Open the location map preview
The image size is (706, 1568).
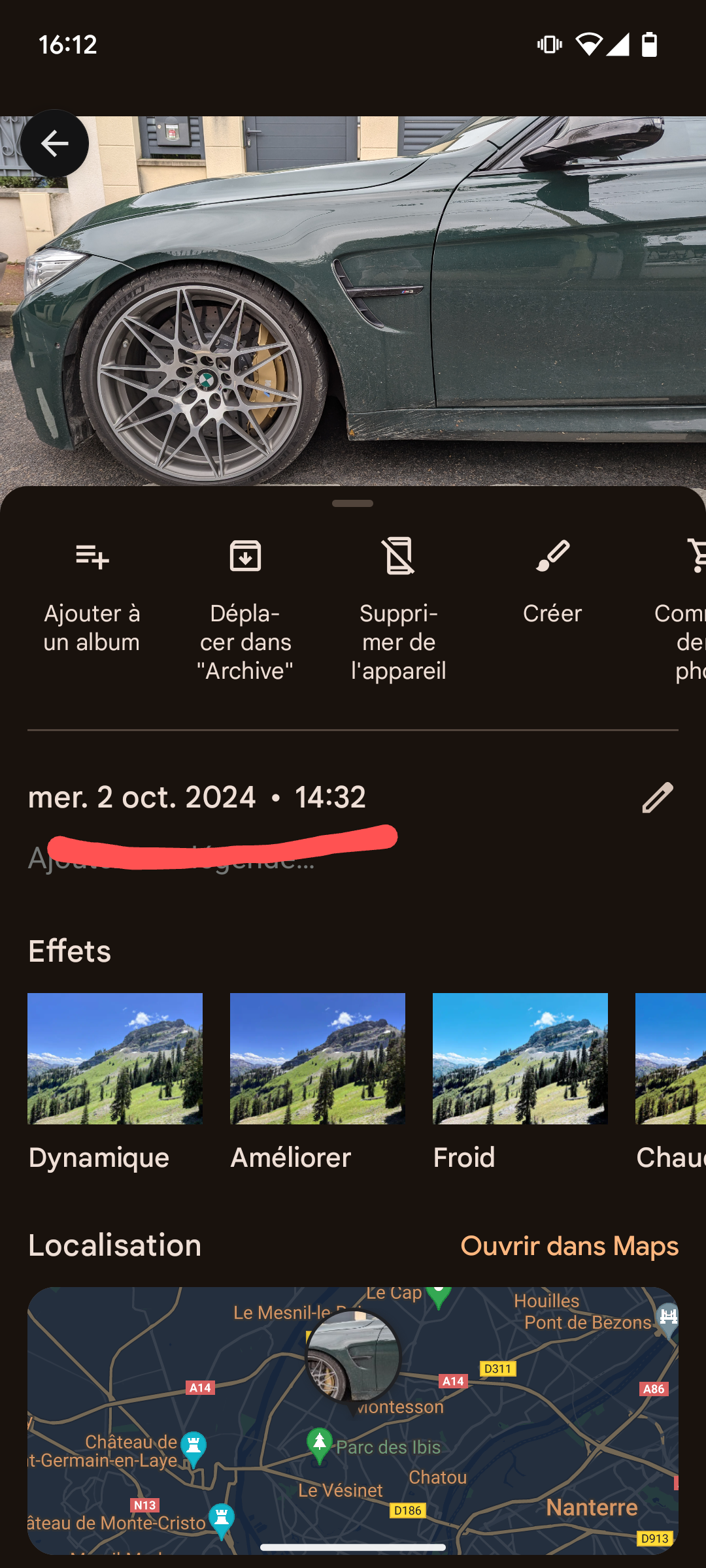pyautogui.click(x=353, y=1420)
